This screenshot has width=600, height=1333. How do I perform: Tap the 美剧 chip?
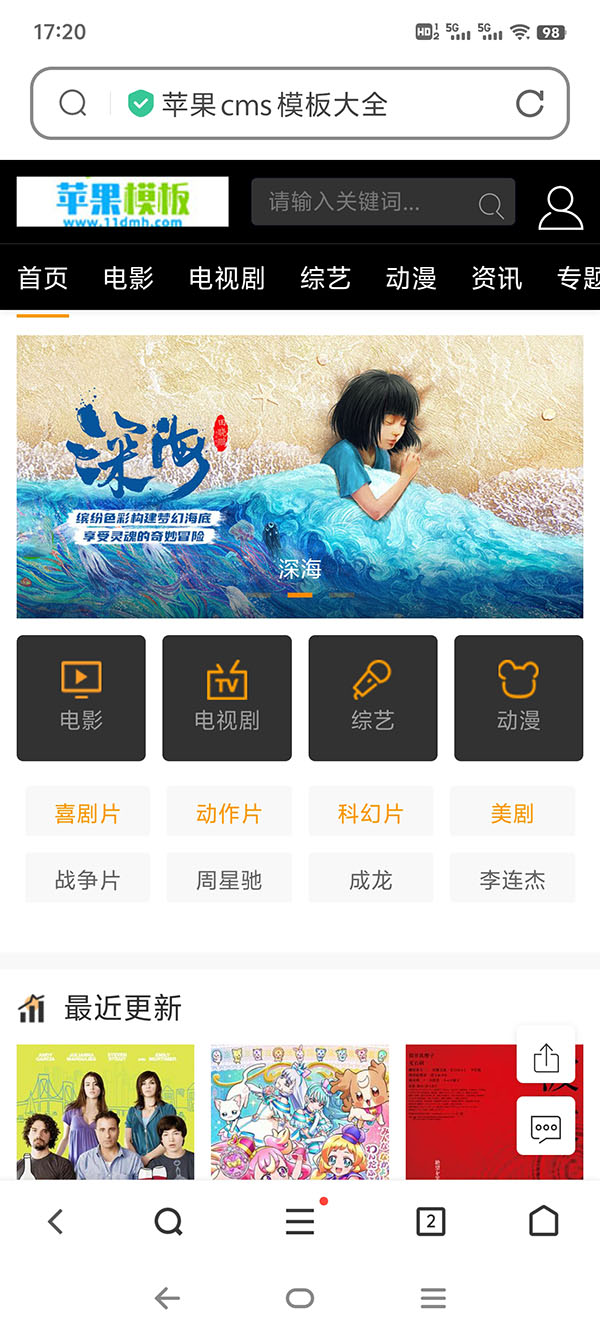(512, 813)
